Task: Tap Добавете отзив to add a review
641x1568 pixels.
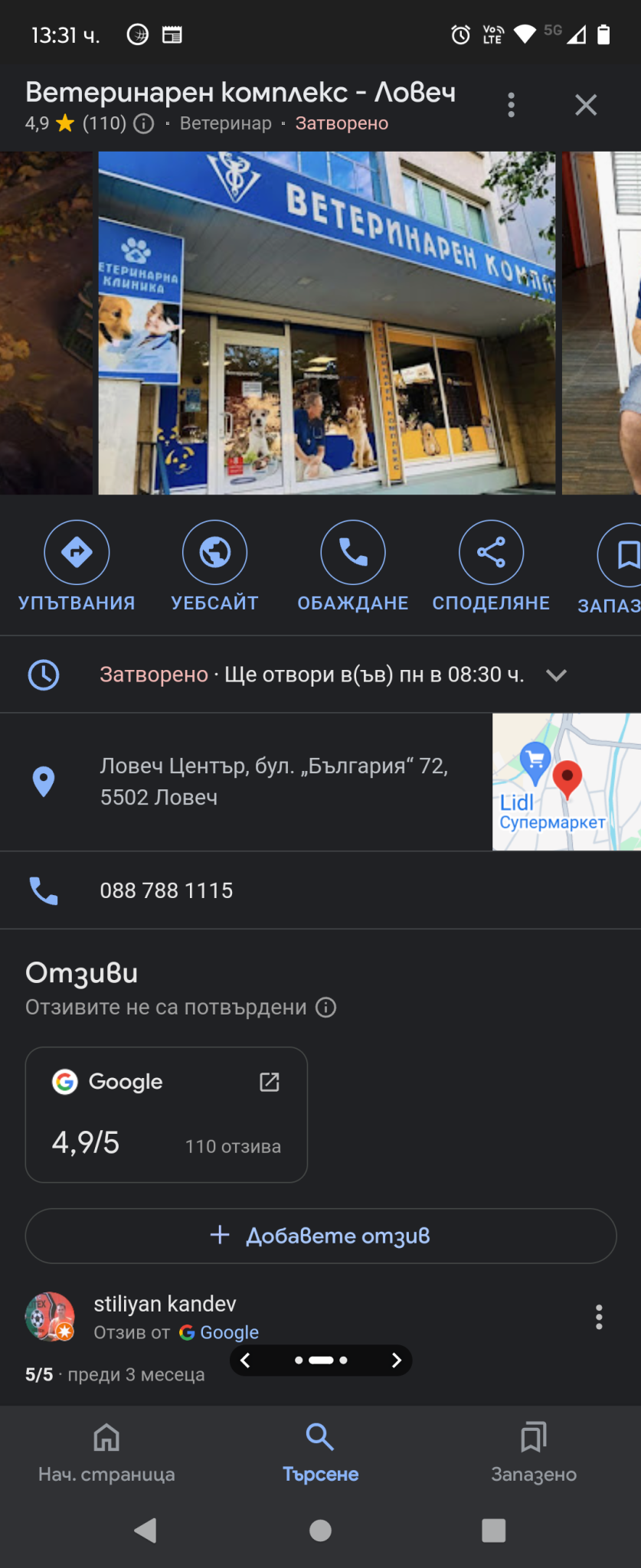Action: (320, 1236)
